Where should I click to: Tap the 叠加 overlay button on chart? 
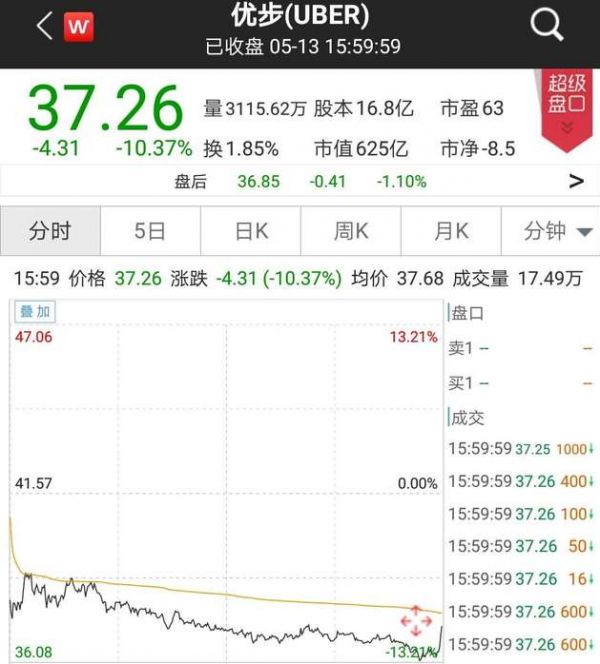pyautogui.click(x=36, y=311)
